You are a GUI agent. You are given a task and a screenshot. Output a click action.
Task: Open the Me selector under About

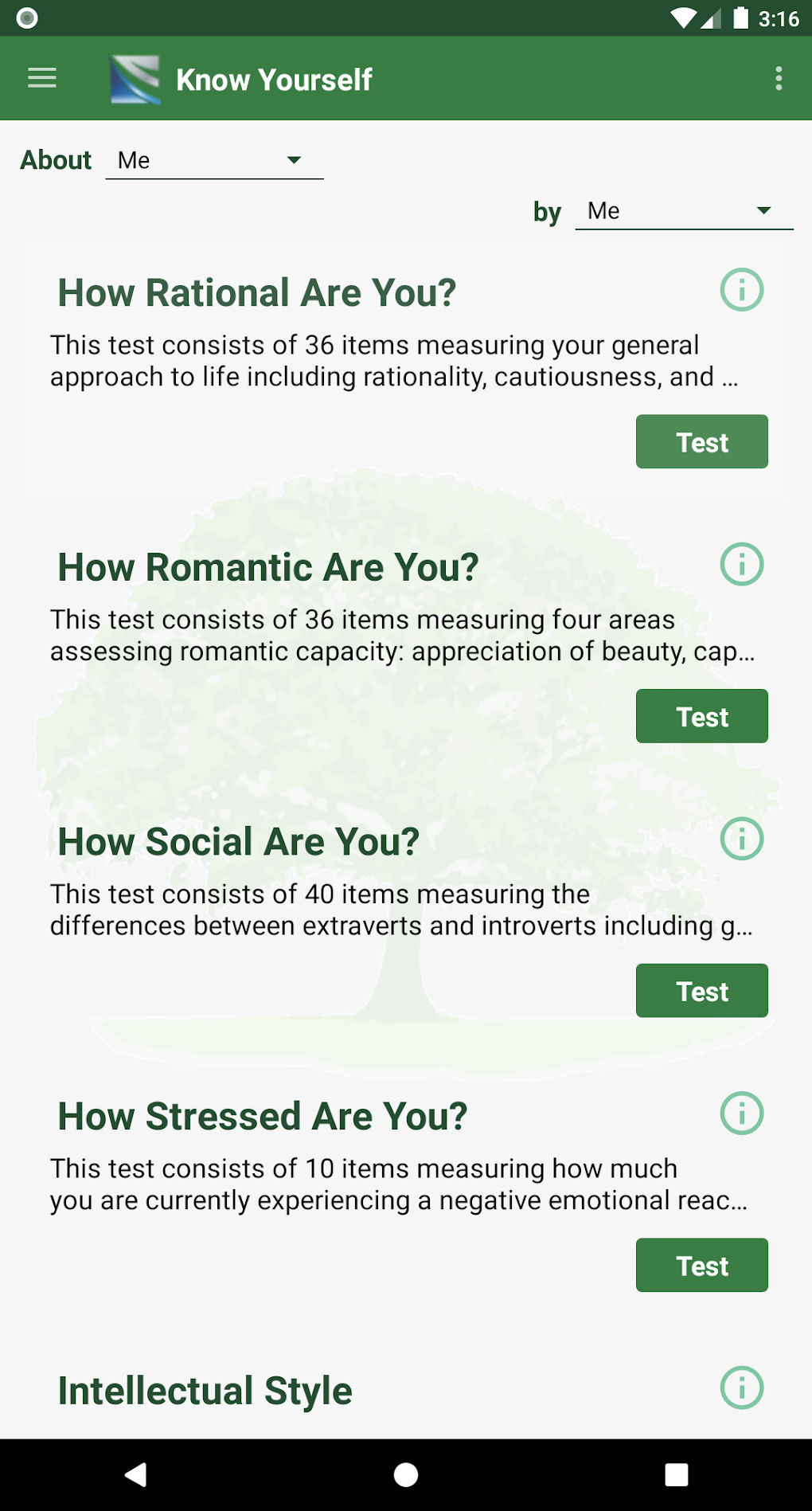pyautogui.click(x=213, y=160)
